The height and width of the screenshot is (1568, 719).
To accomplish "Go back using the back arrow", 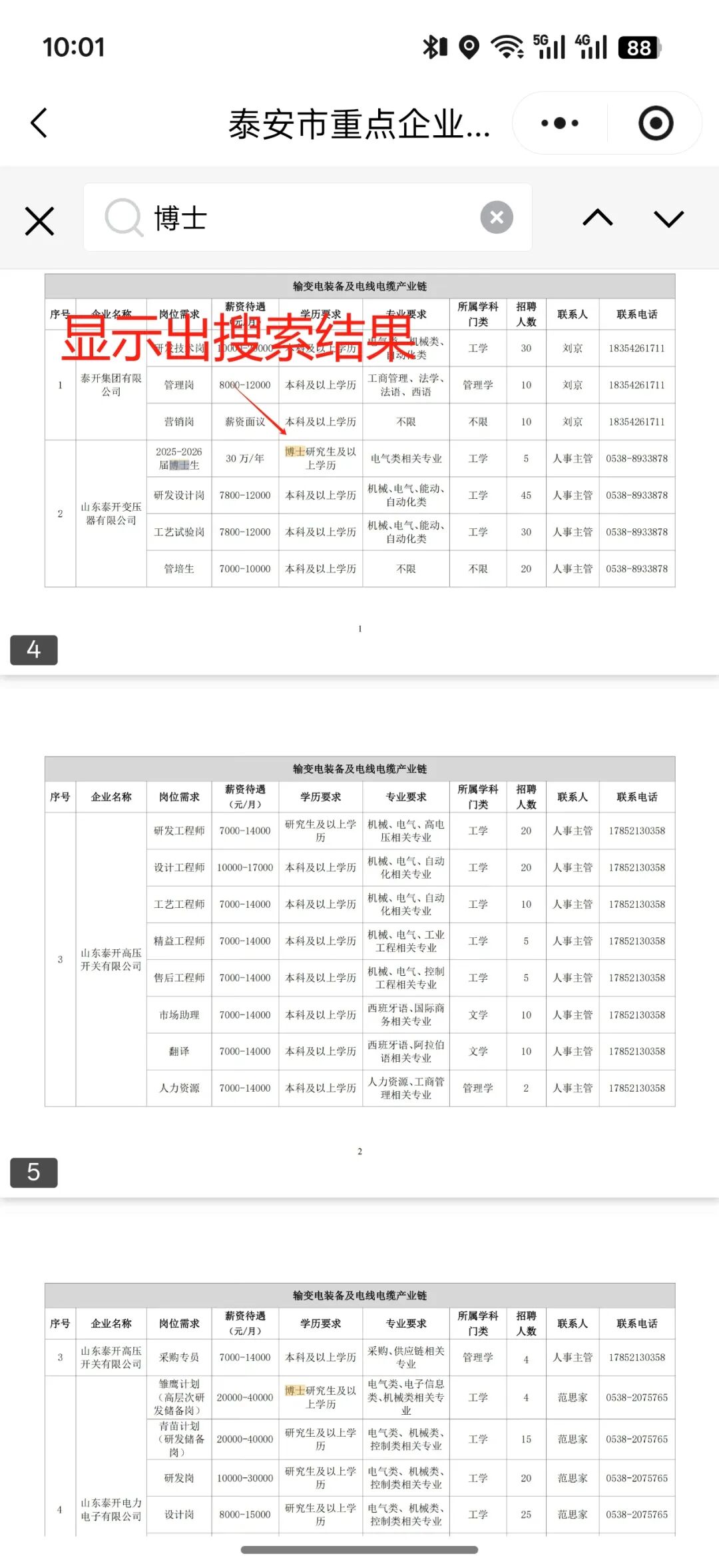I will coord(39,123).
